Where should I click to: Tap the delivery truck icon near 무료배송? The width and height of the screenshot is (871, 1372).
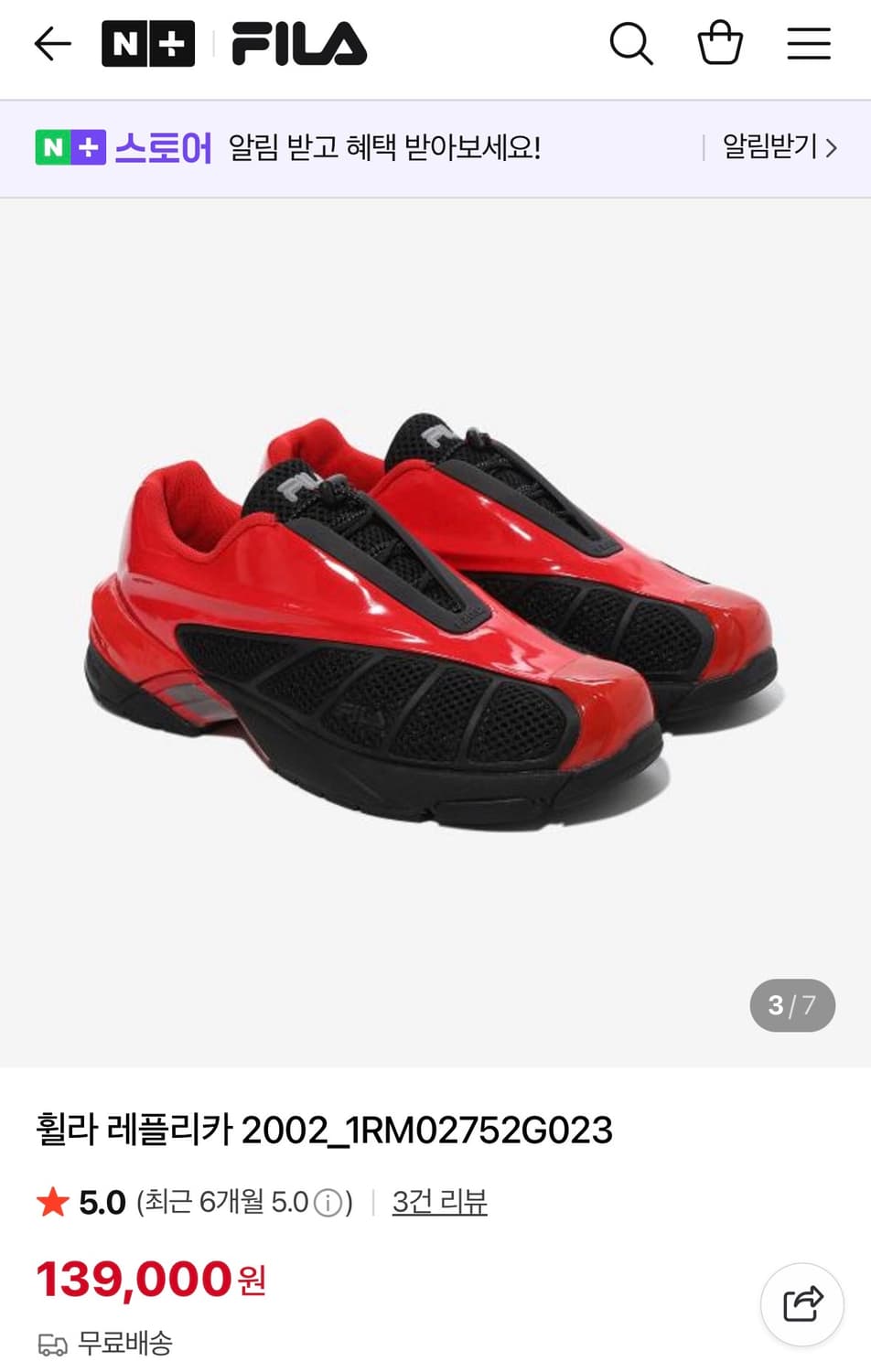(x=55, y=1345)
